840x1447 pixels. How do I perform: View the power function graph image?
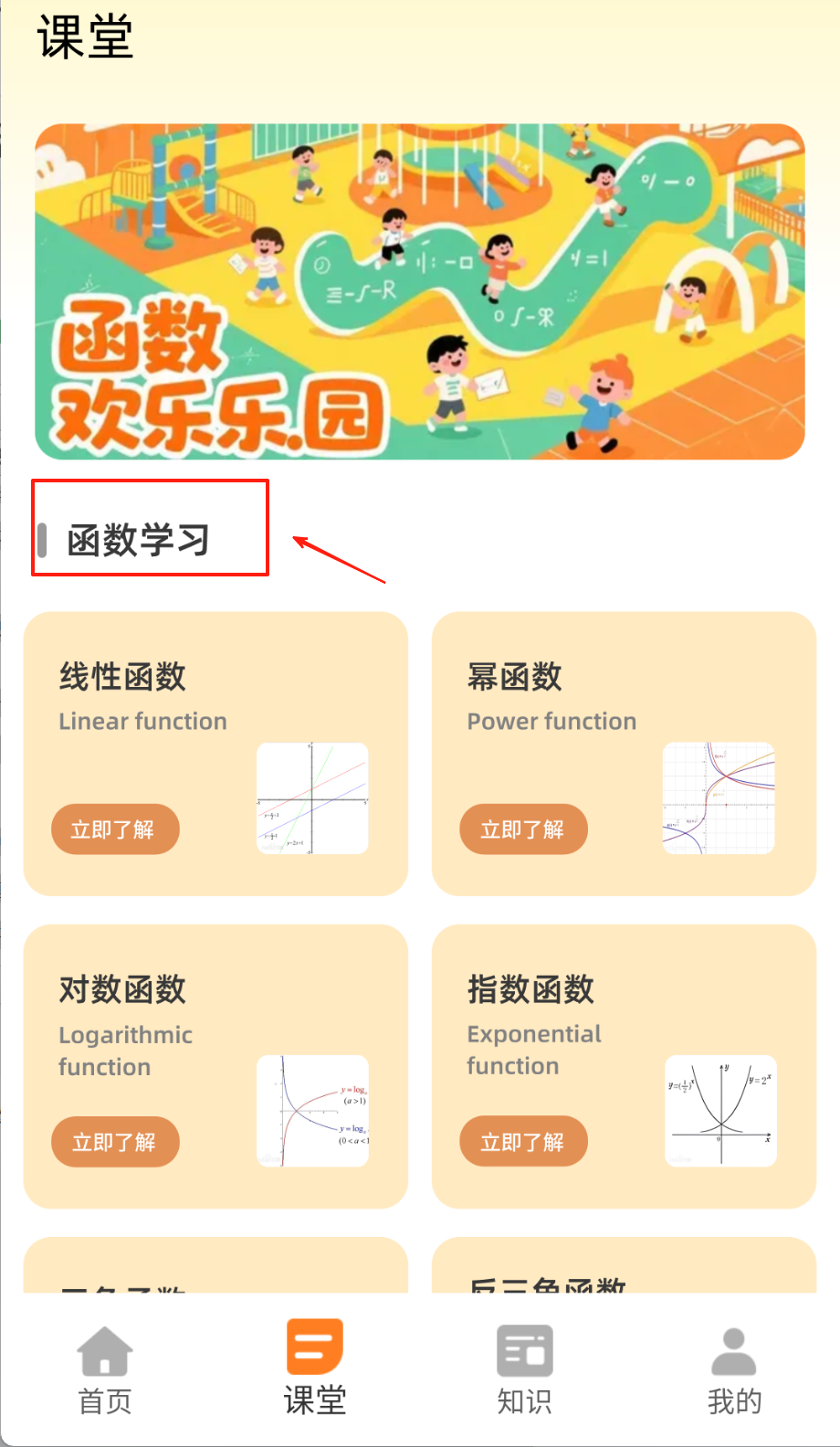(719, 798)
